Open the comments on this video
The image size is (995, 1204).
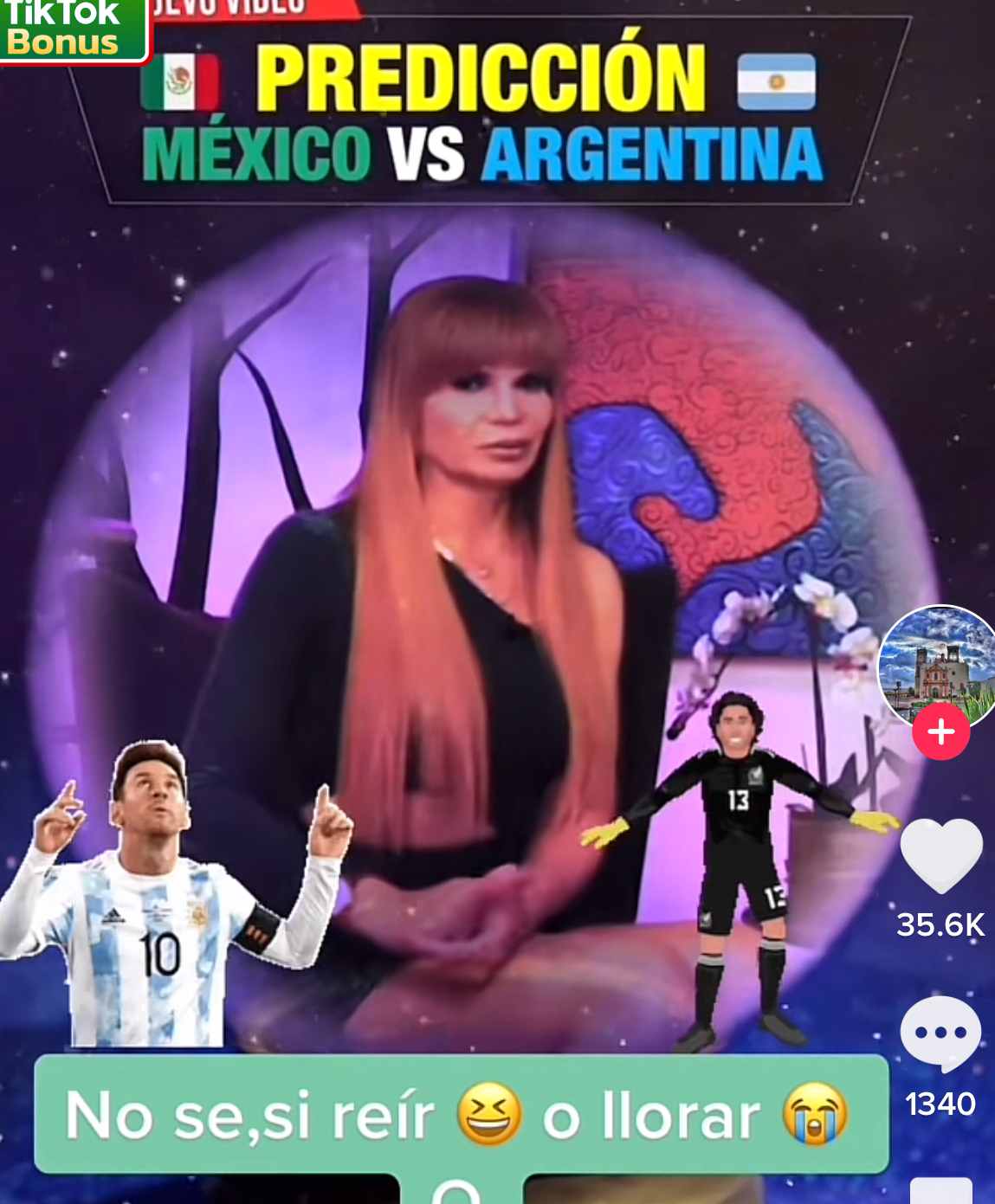tap(940, 1033)
